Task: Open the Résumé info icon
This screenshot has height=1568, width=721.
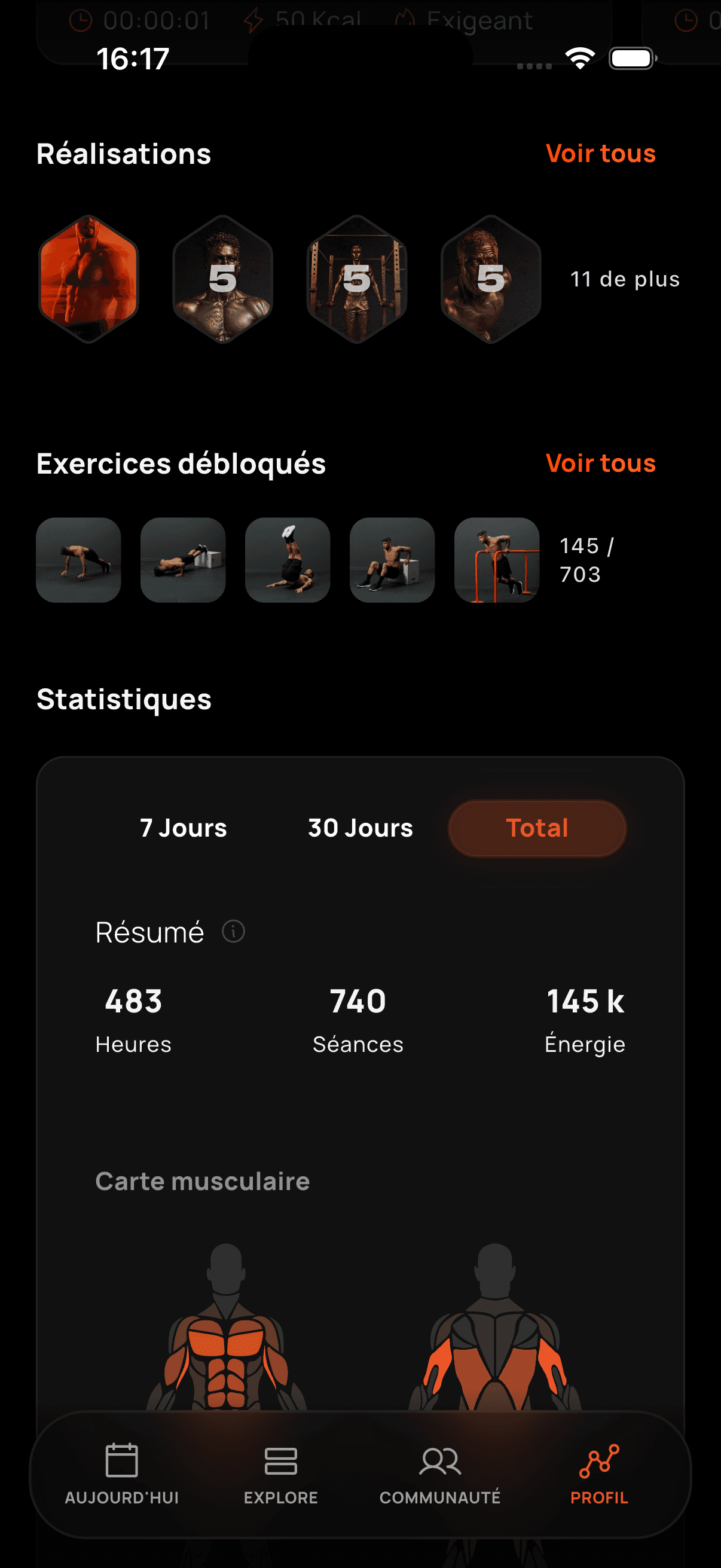Action: pos(233,932)
